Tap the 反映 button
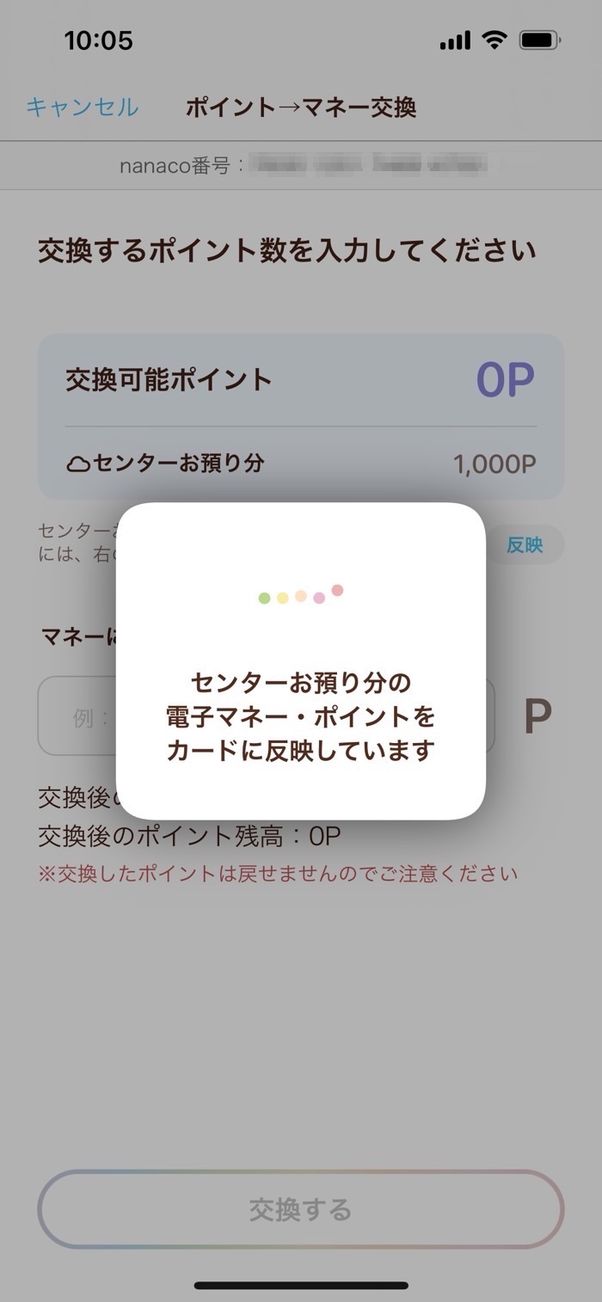Screen dimensions: 602x1302 (x=525, y=545)
